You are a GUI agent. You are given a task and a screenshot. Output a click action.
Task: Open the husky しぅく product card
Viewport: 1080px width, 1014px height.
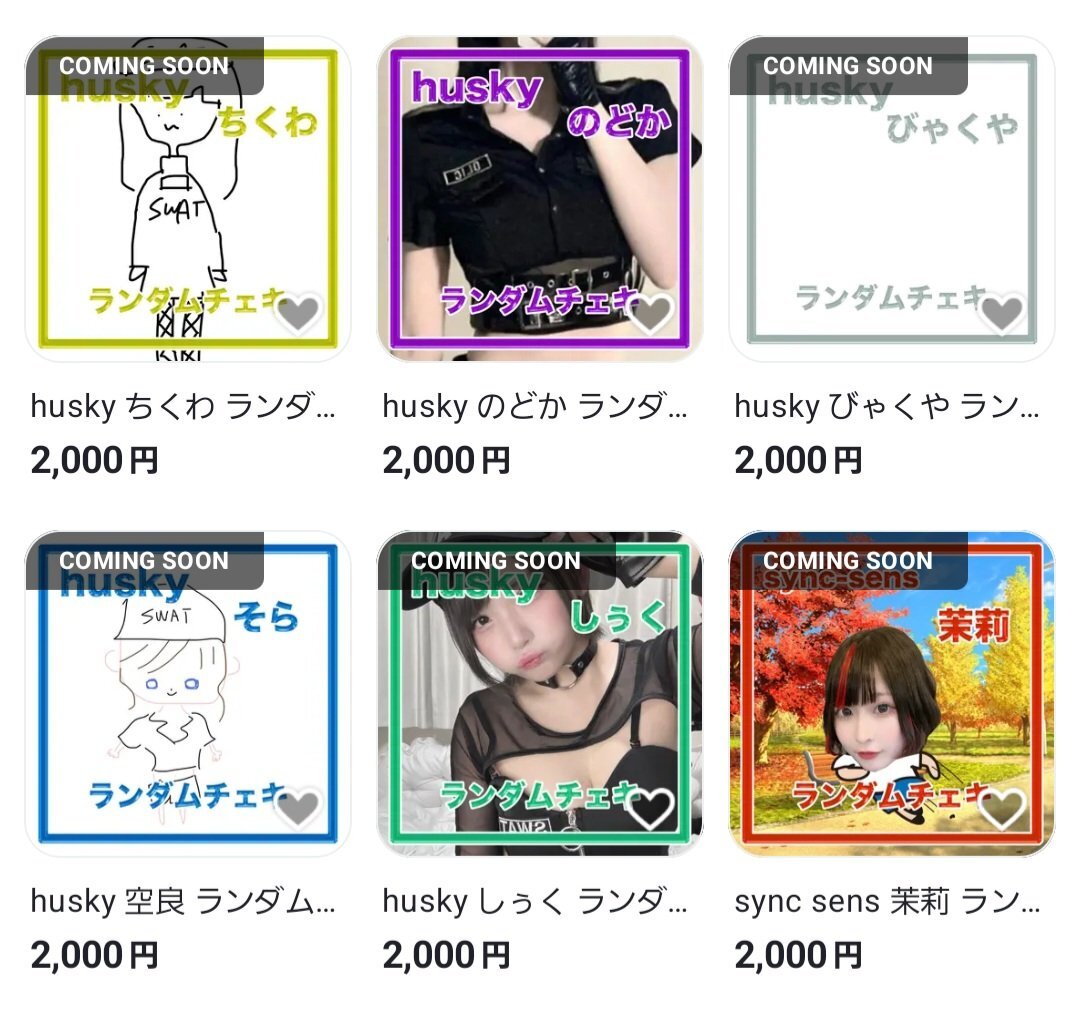[539, 694]
